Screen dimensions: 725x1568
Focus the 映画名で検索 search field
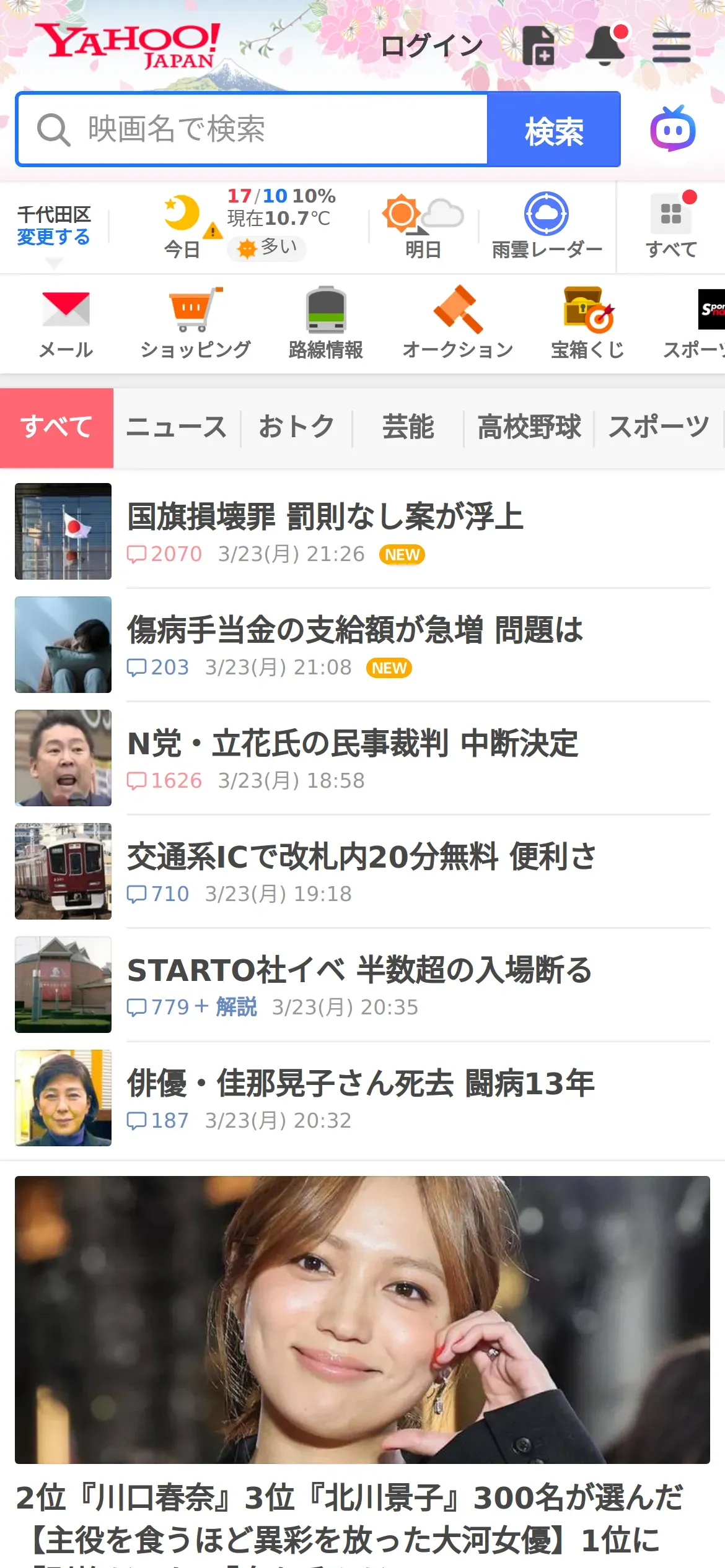[x=252, y=129]
